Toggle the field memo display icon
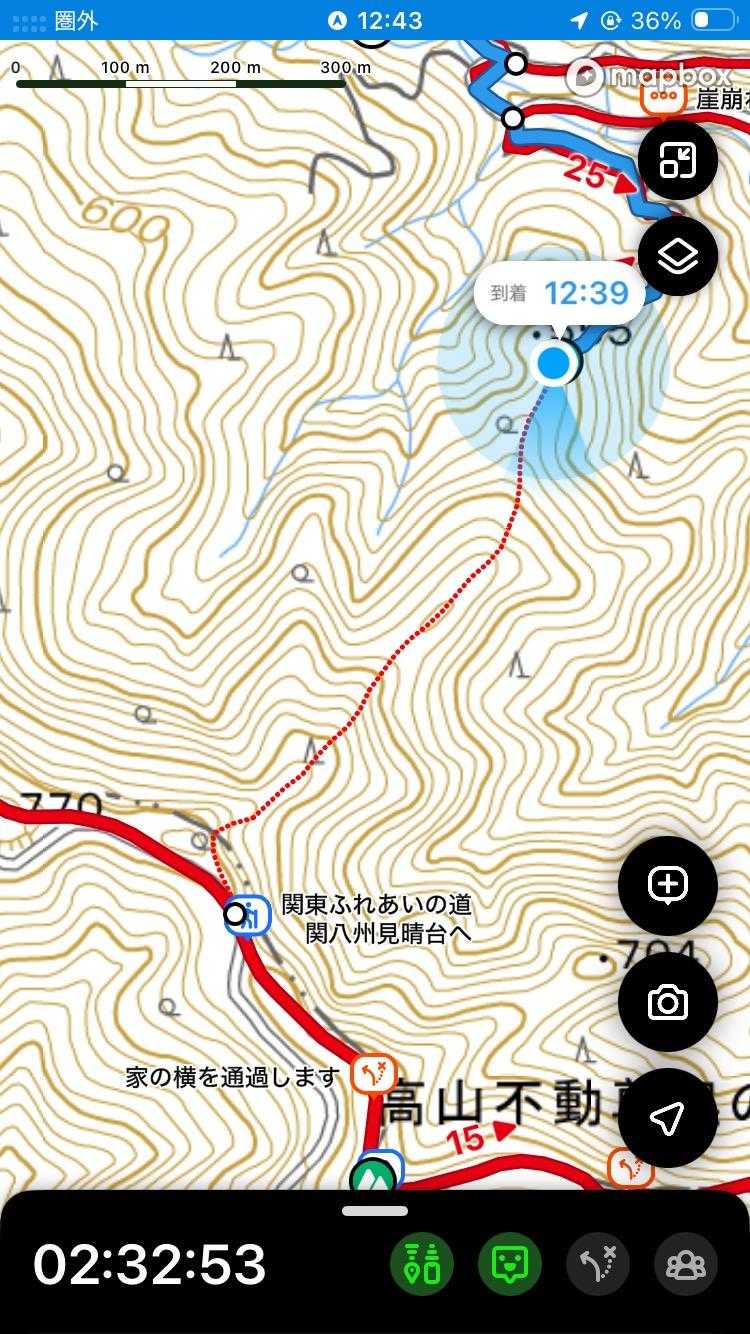Screen dimensions: 750x1334 tap(510, 1264)
